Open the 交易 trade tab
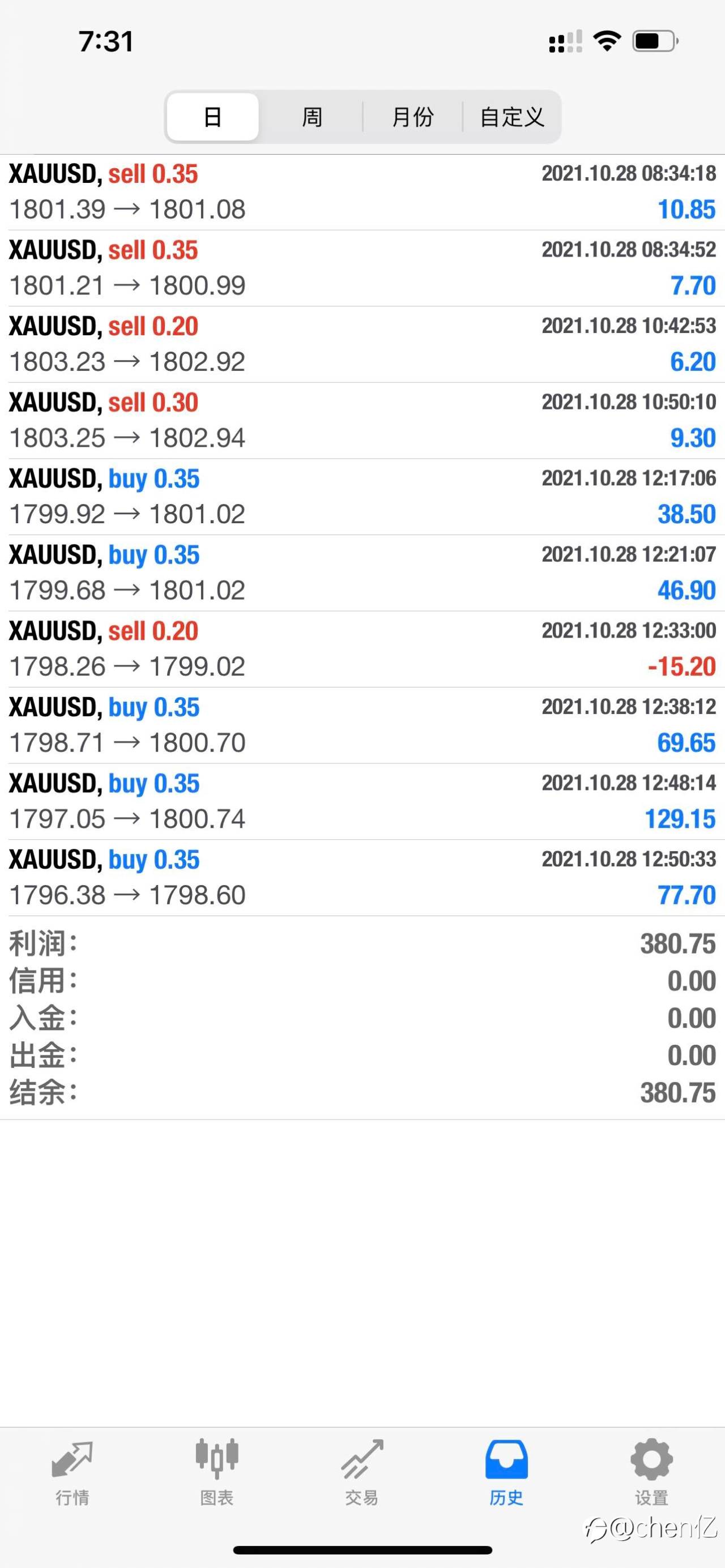This screenshot has height=1568, width=725. pyautogui.click(x=362, y=1472)
